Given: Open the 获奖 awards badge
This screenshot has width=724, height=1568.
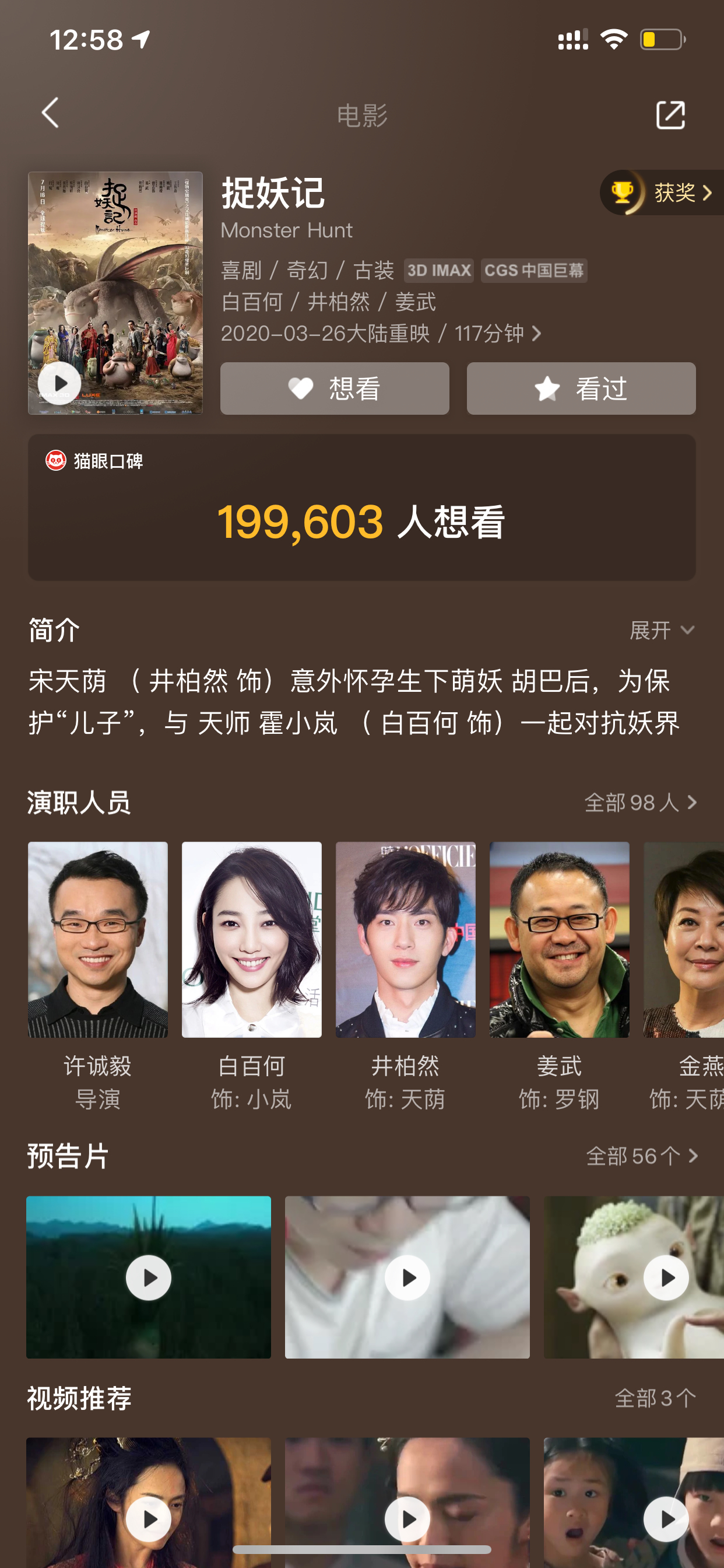Looking at the screenshot, I should pos(661,192).
